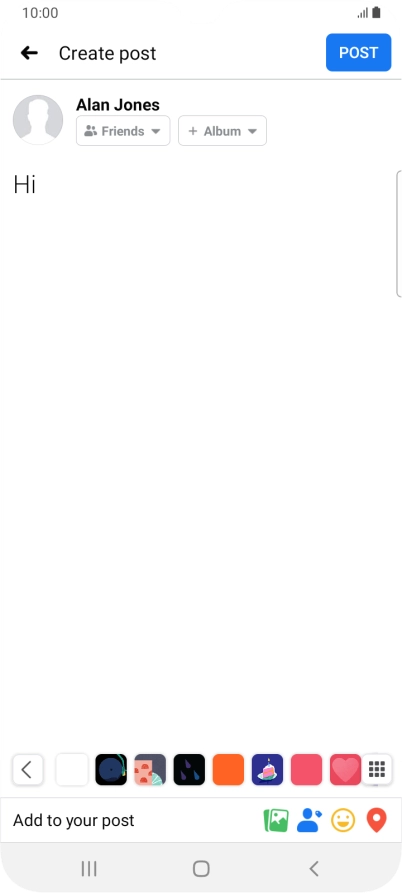The height and width of the screenshot is (893, 402).
Task: Tag people in the post
Action: (309, 821)
